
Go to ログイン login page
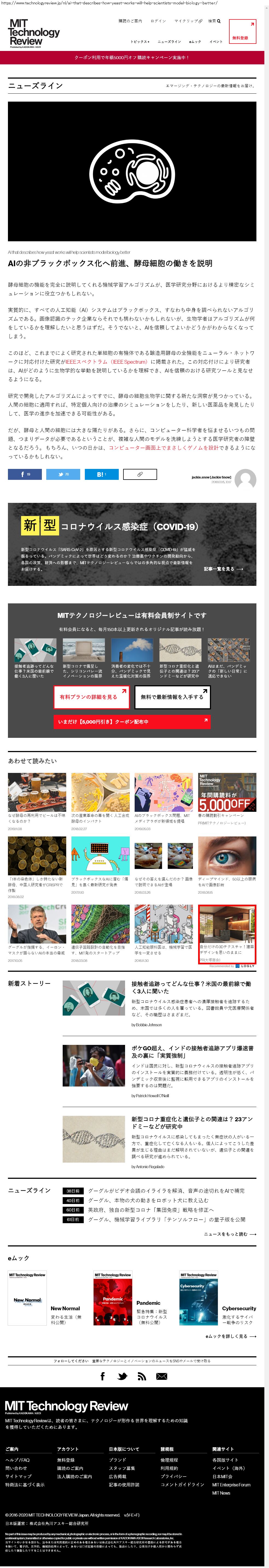[158, 21]
